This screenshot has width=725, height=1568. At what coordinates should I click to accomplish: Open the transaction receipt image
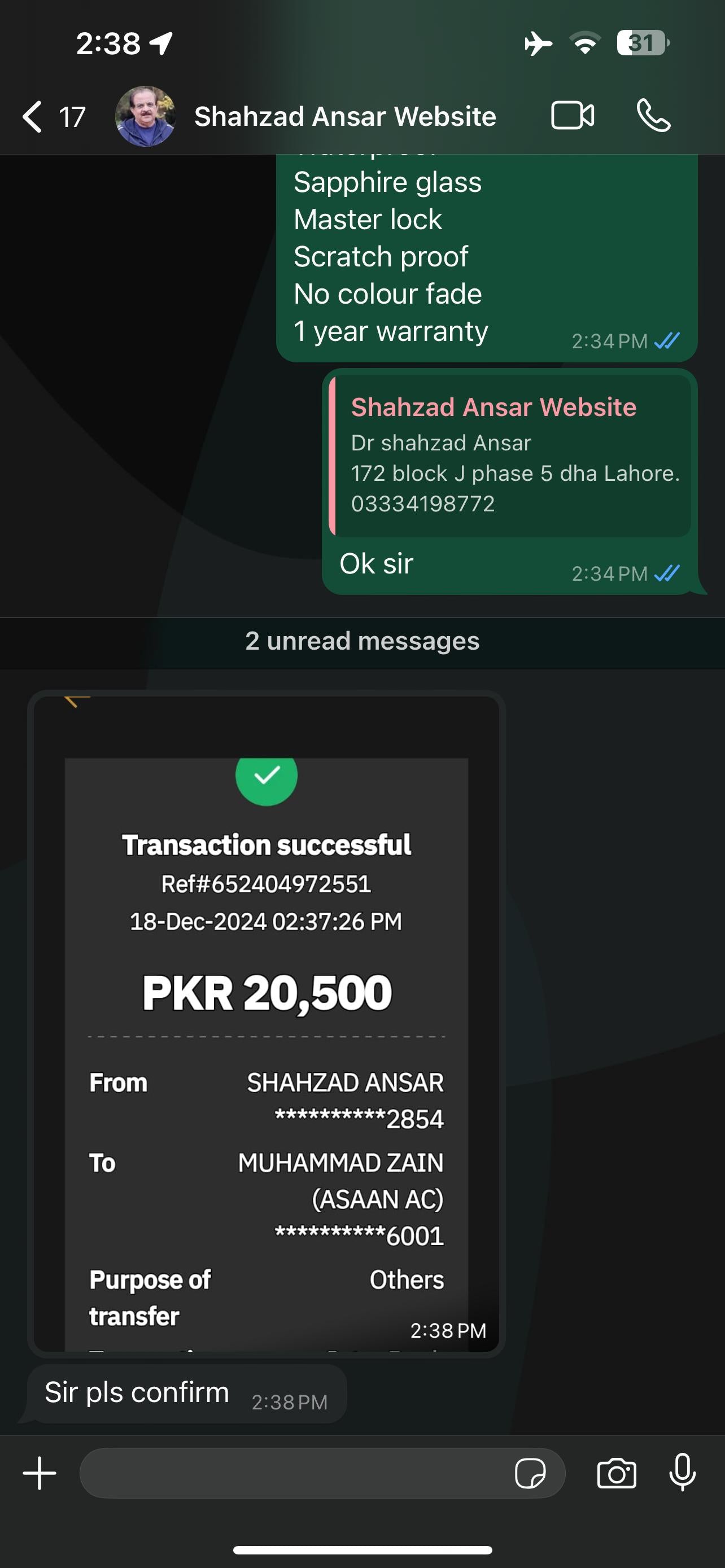(x=266, y=1023)
